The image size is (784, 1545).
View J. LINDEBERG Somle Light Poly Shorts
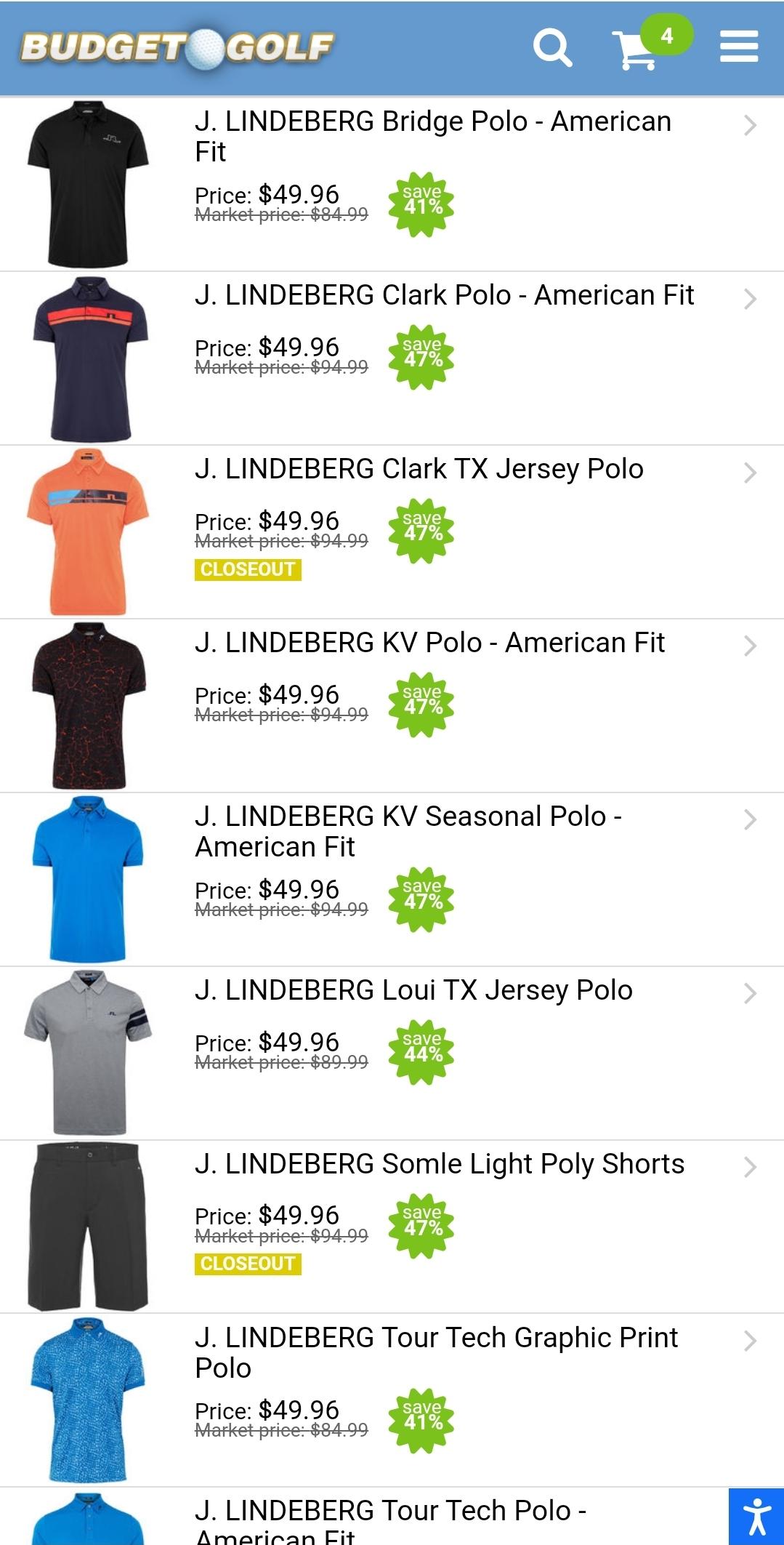(x=440, y=1164)
